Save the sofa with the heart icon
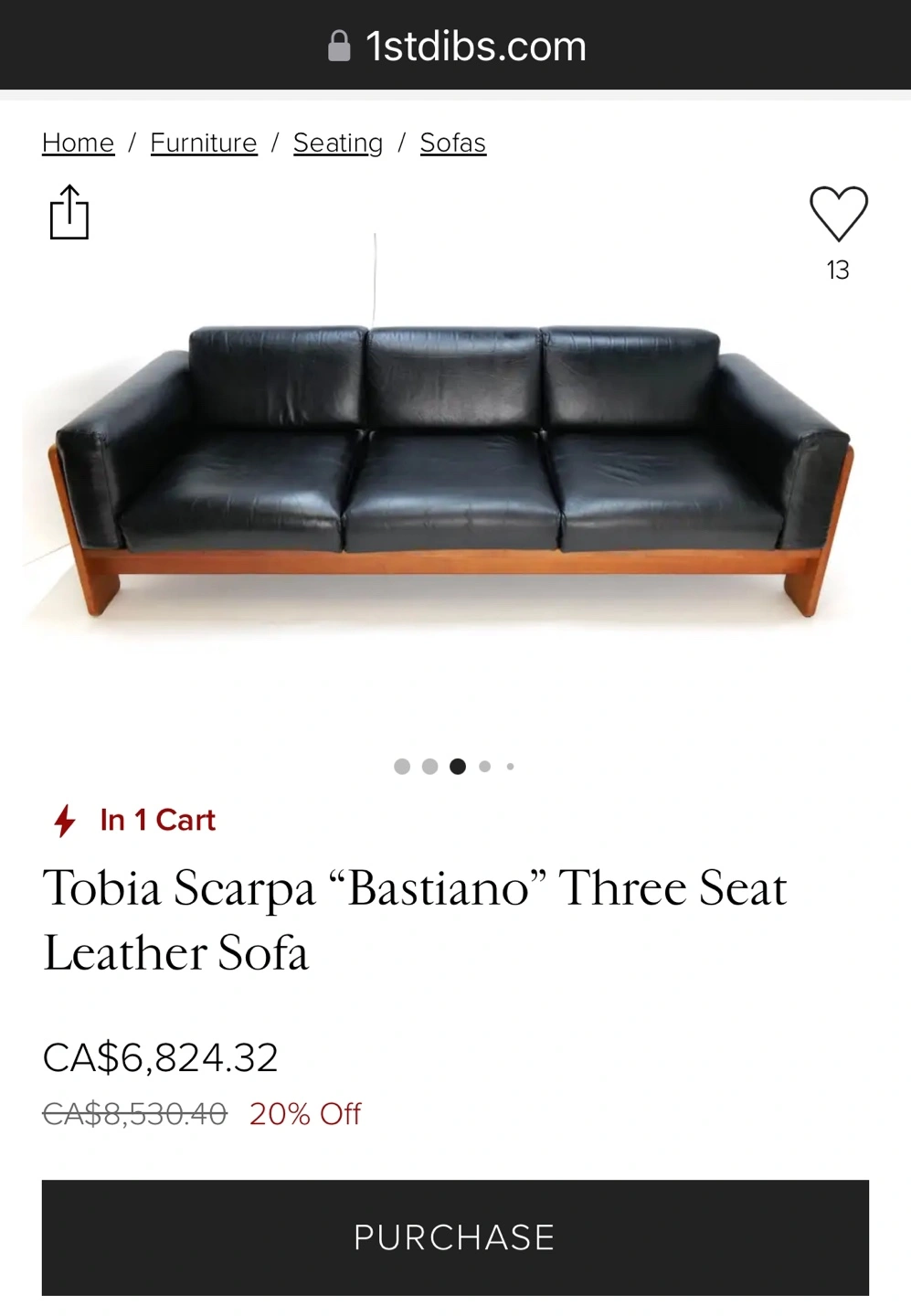This screenshot has height=1316, width=911. point(838,214)
